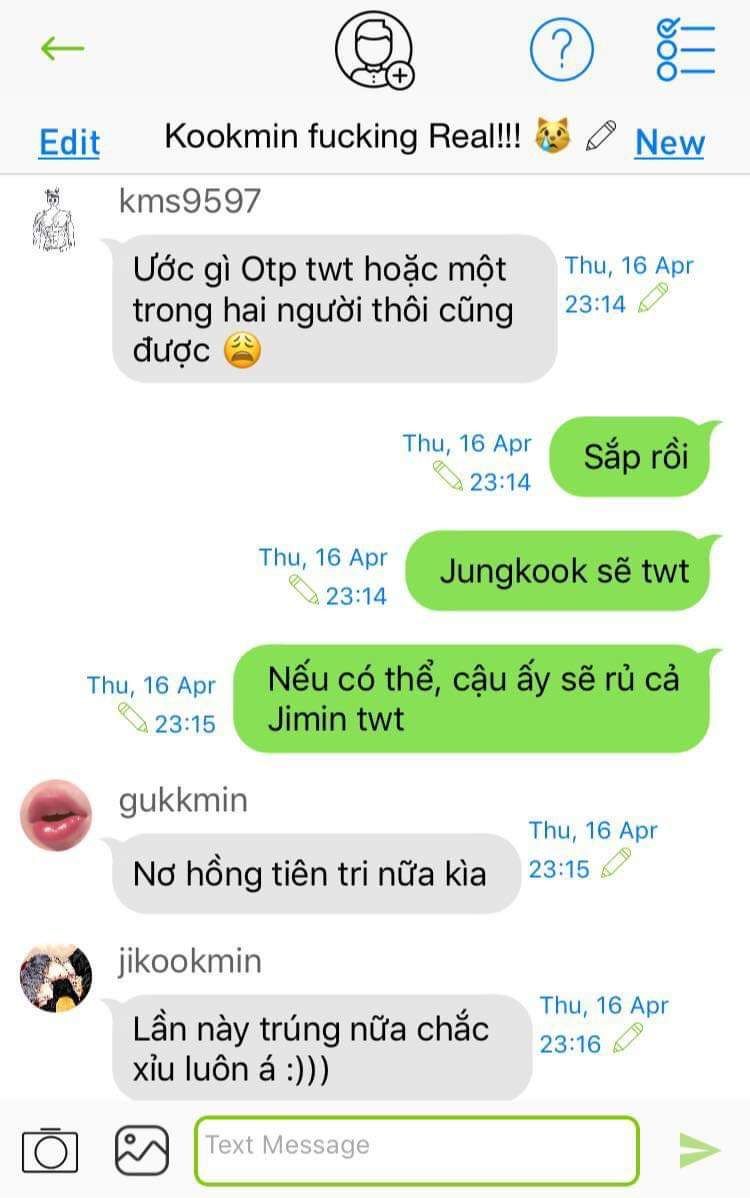
Task: Open the help question mark
Action: 561,49
